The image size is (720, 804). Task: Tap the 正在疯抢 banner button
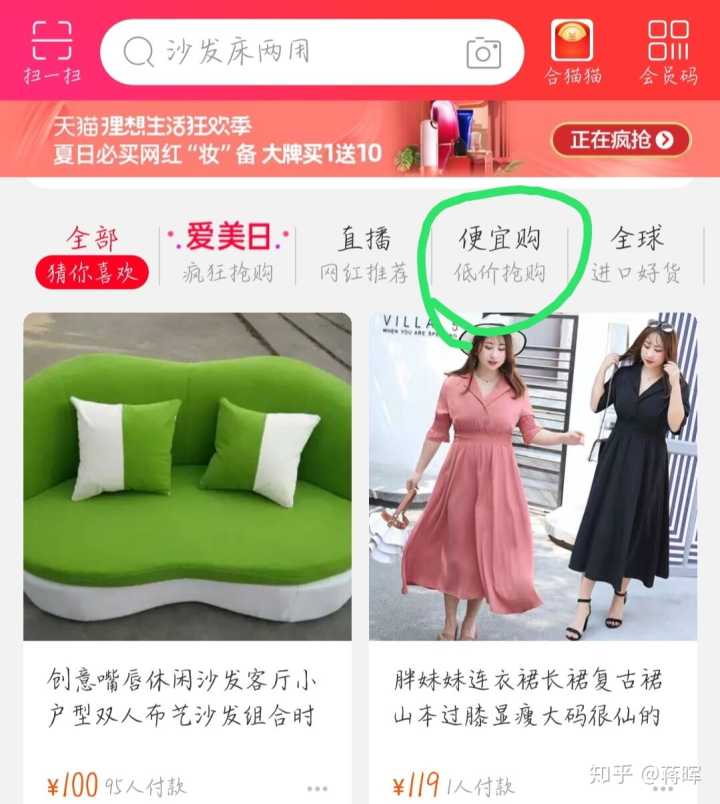click(x=620, y=140)
